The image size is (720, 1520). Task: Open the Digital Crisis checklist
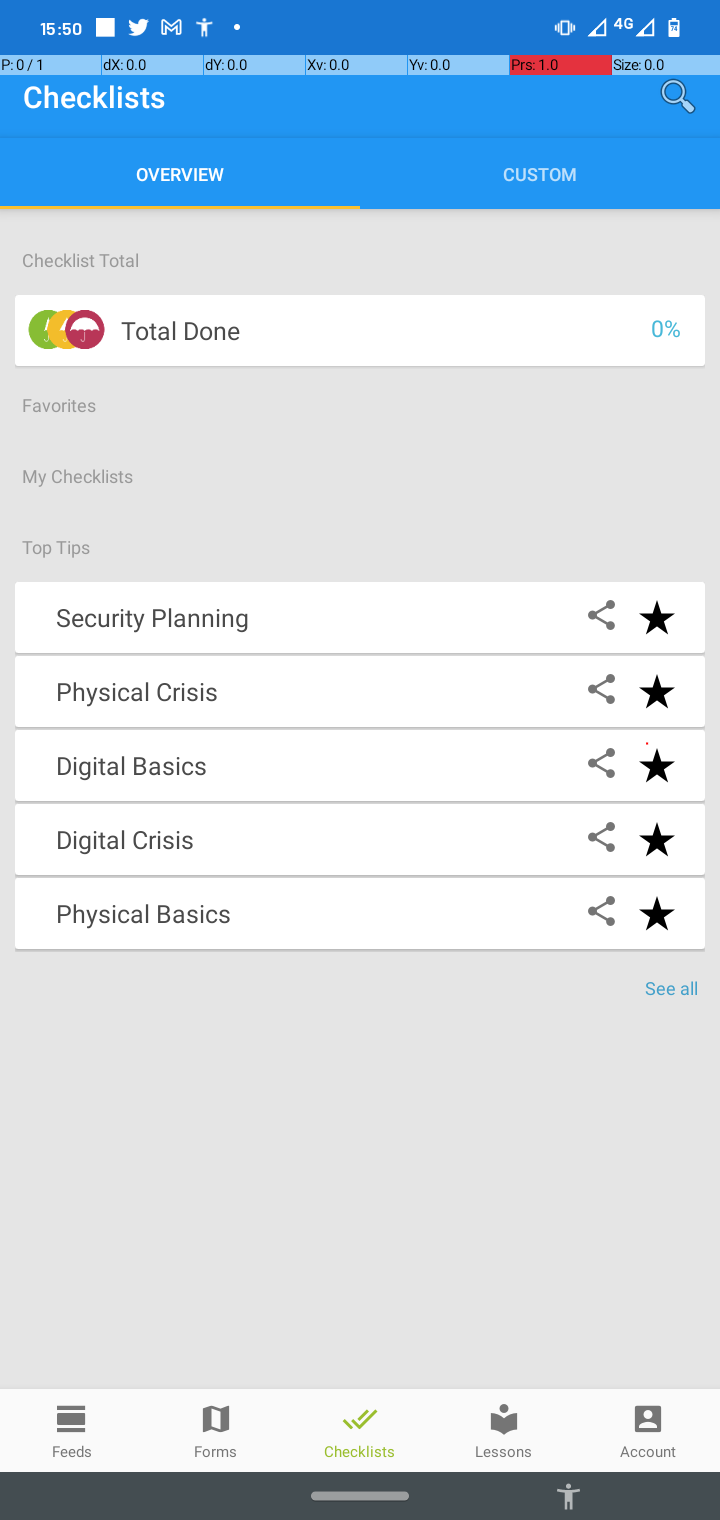tap(360, 840)
